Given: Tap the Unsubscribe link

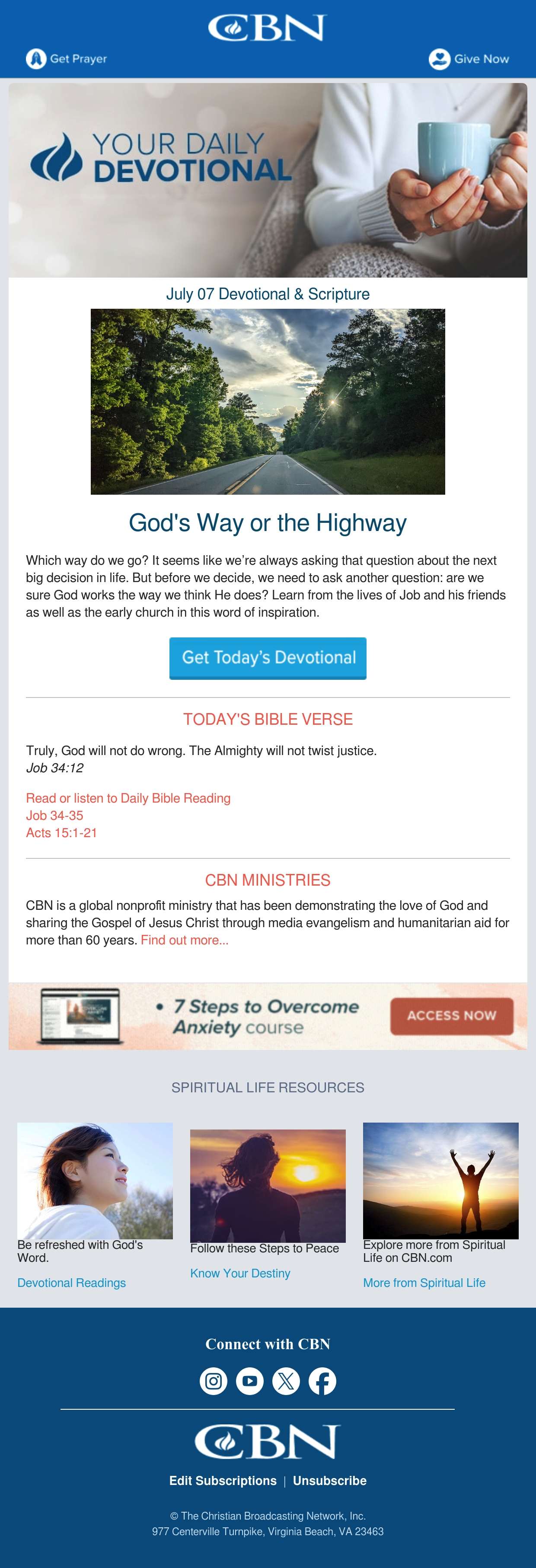Looking at the screenshot, I should [x=330, y=1480].
